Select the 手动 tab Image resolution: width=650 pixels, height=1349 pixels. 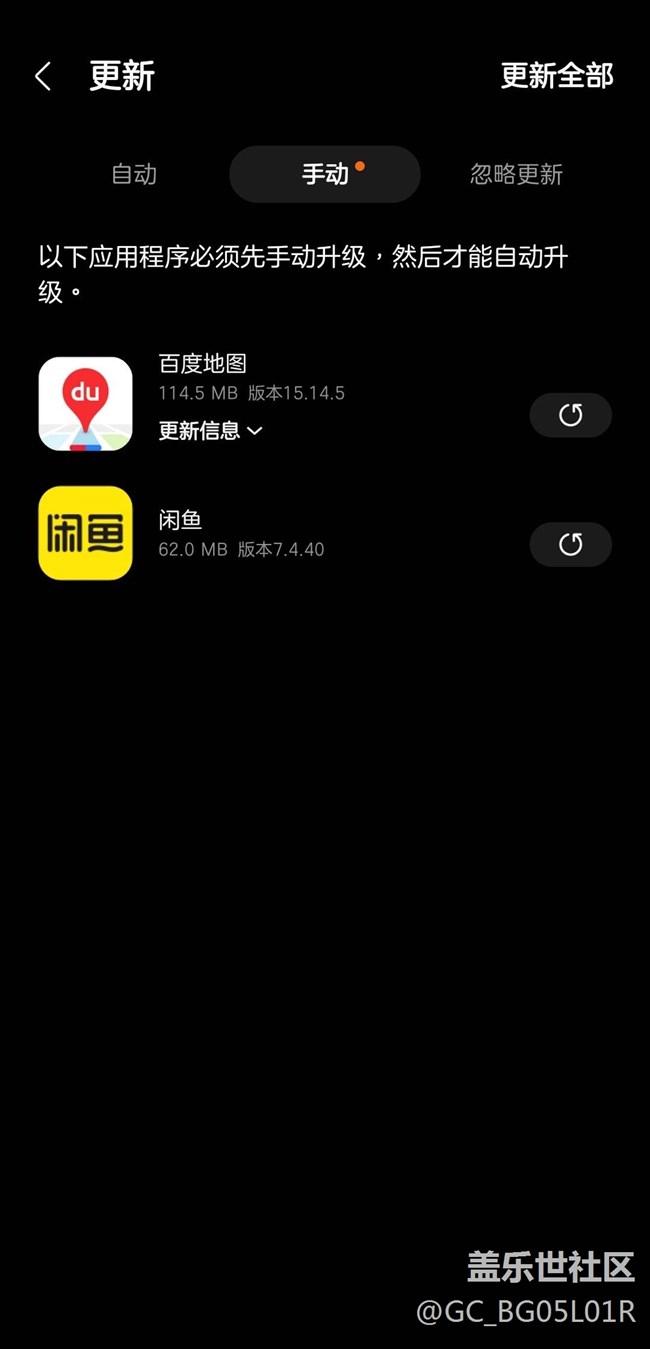coord(325,174)
